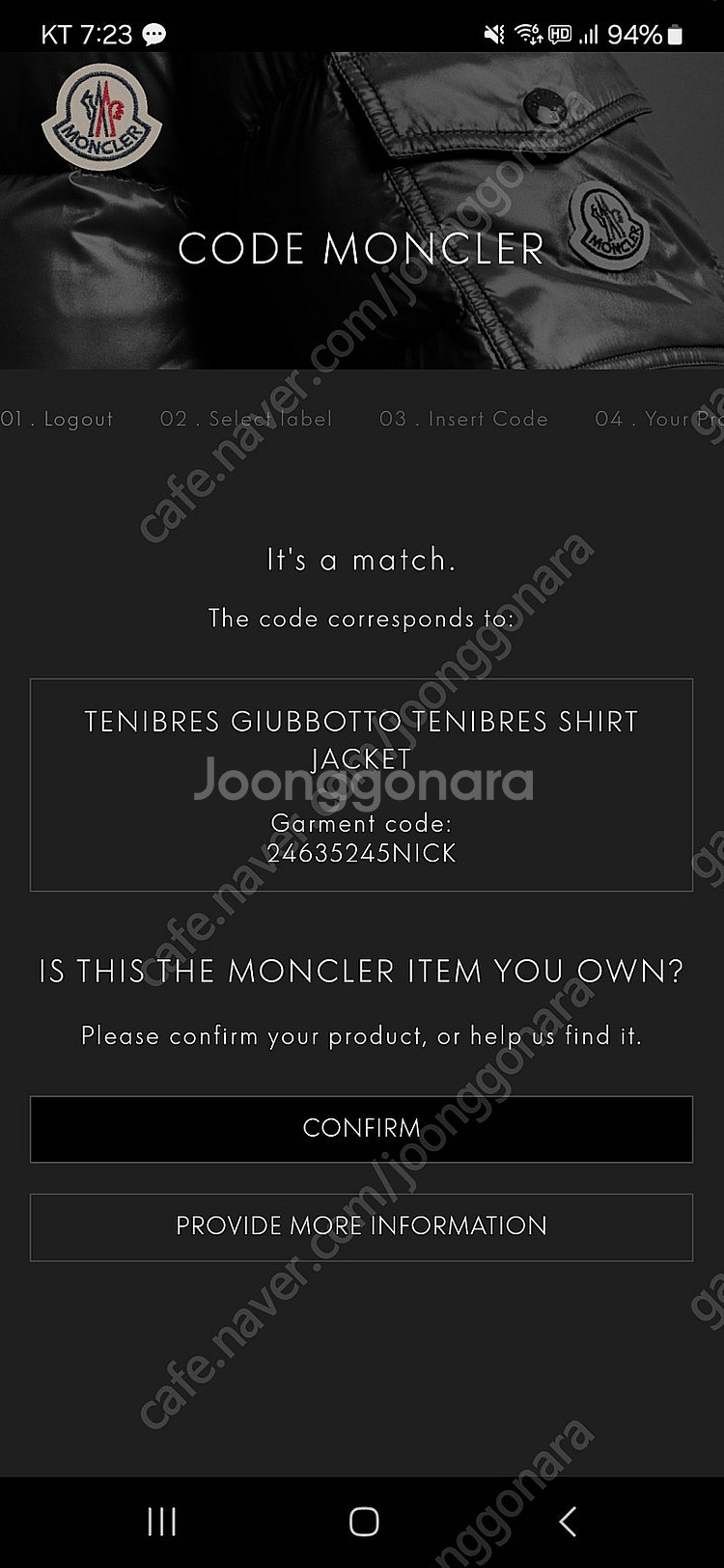Confirm the matched Moncler item
This screenshot has height=1568, width=724.
(361, 1128)
